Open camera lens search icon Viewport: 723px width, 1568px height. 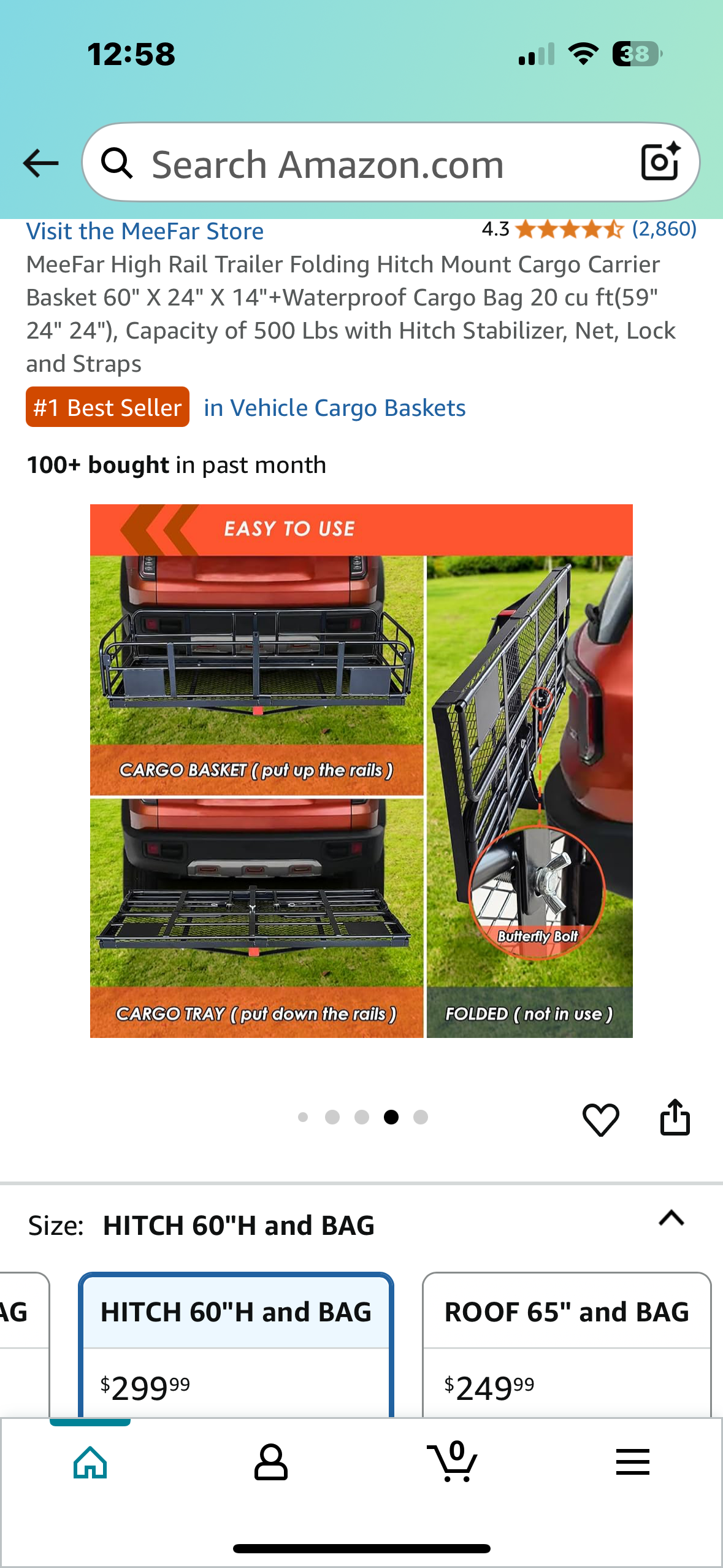[x=660, y=163]
